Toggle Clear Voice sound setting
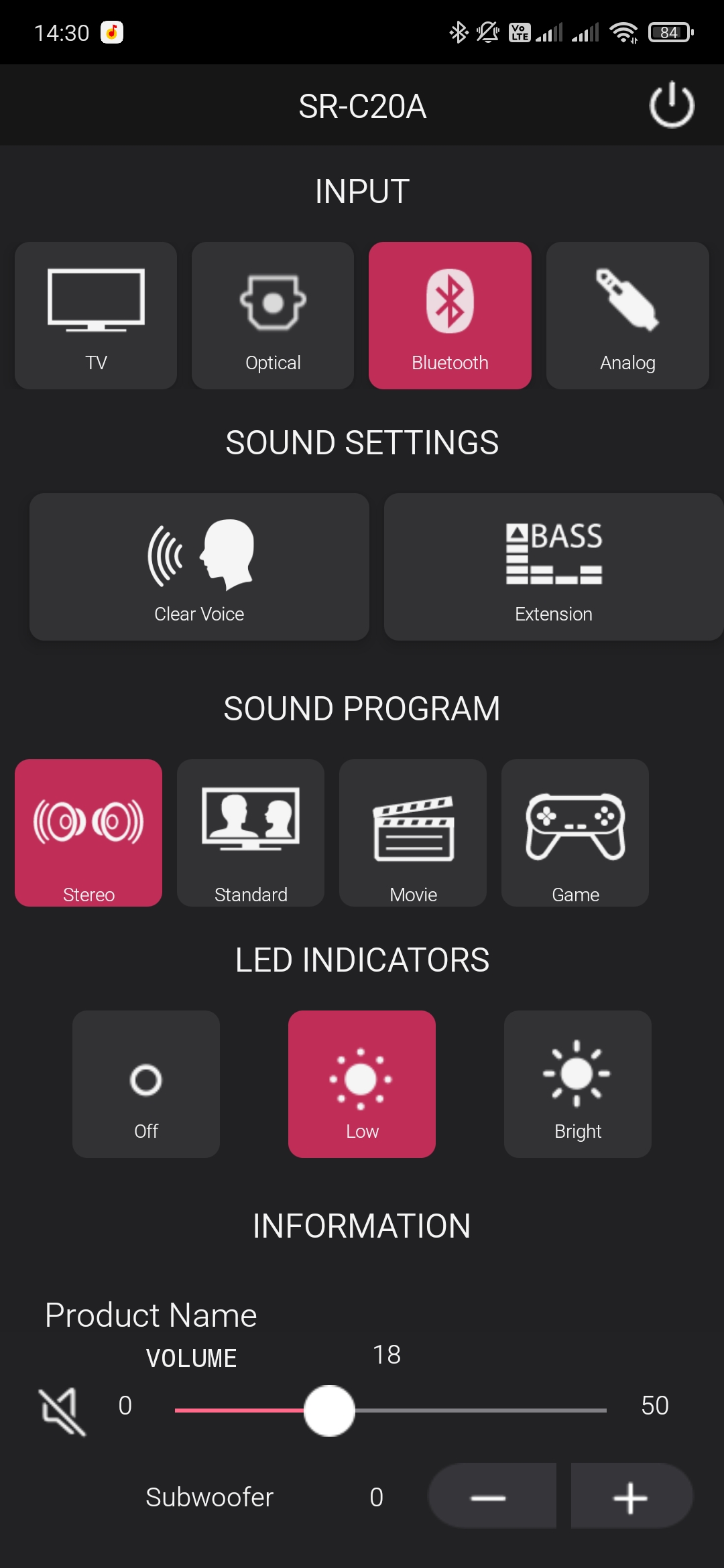724x1568 pixels. (199, 567)
